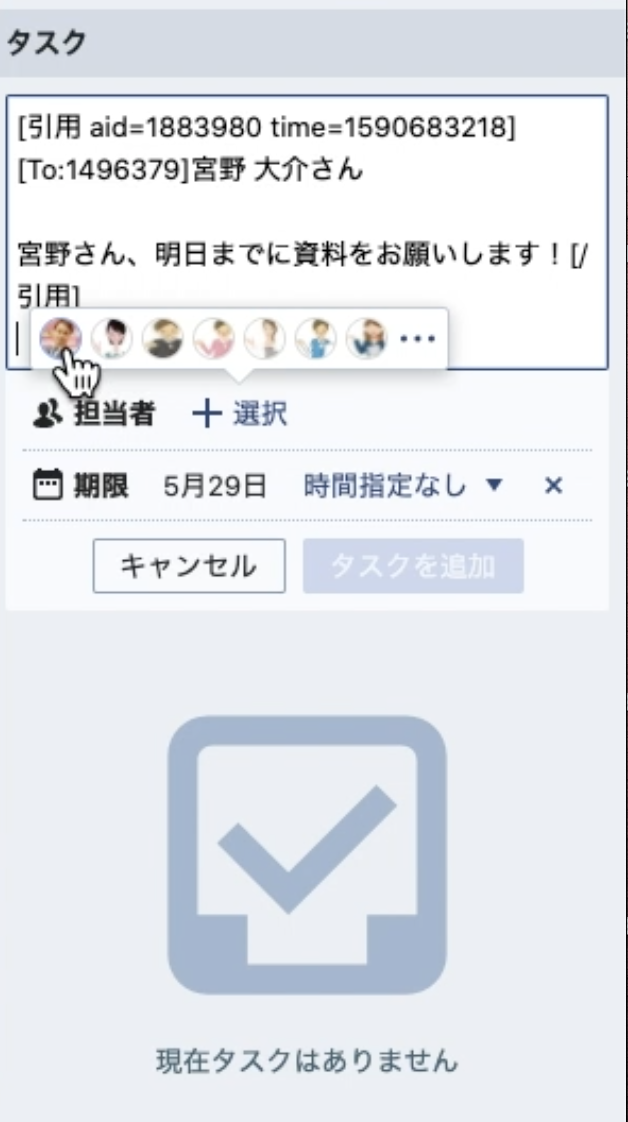
Task: Expand the 時間指定なし time dropdown
Action: [402, 486]
